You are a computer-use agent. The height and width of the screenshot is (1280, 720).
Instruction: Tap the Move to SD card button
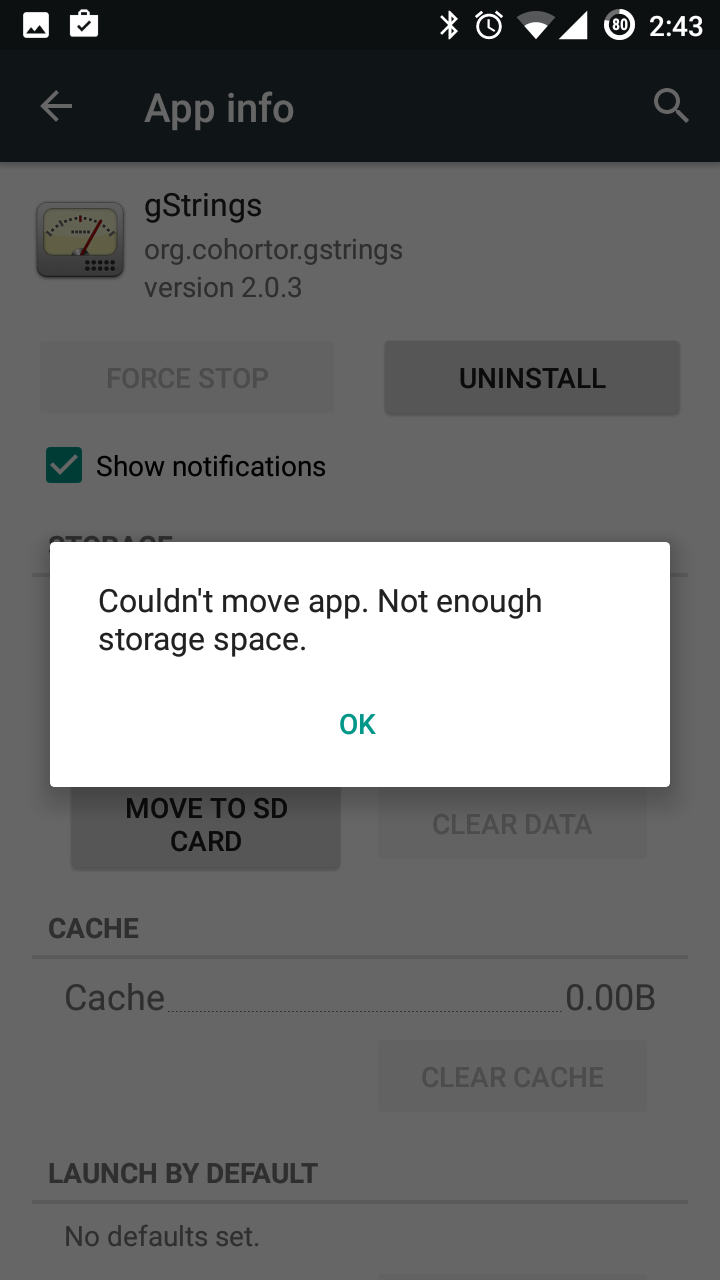206,825
